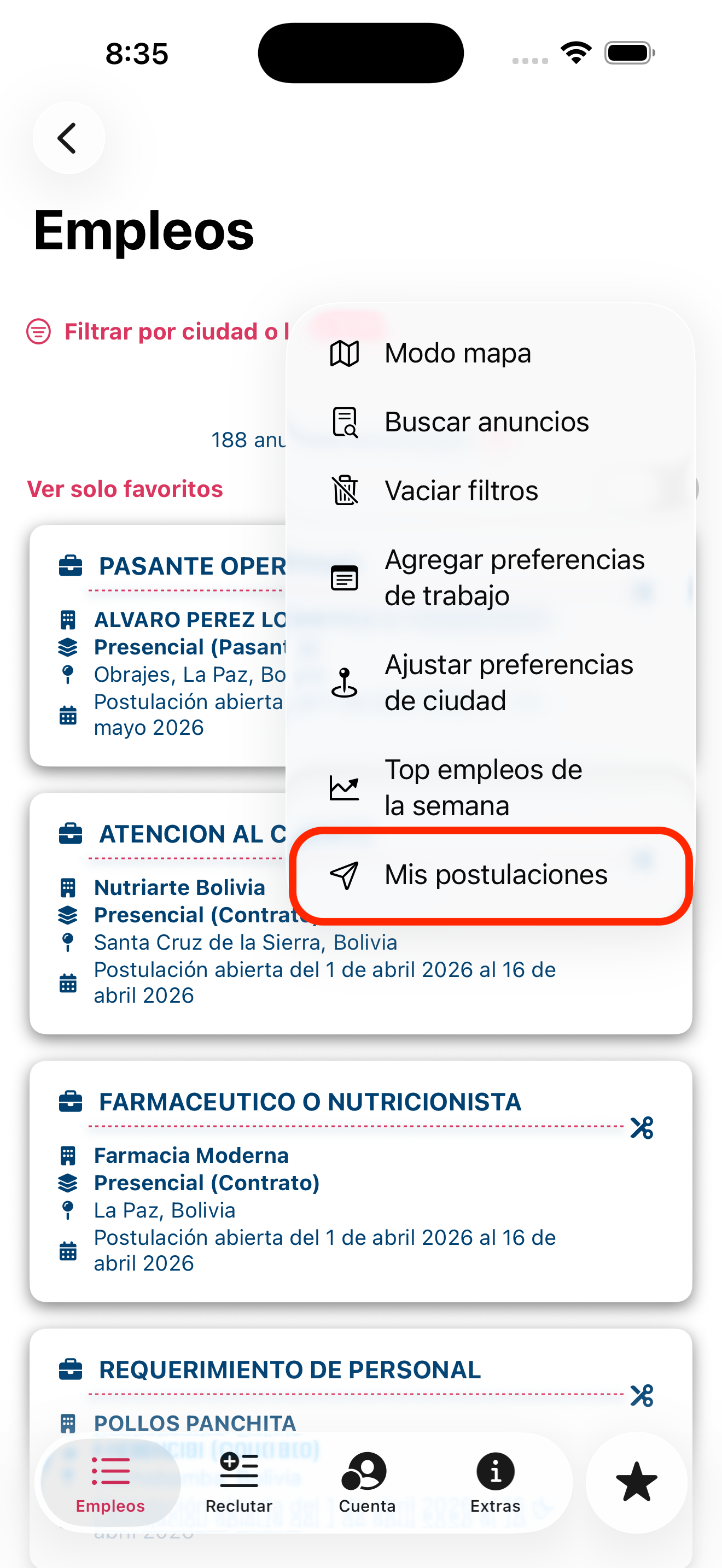722x1568 pixels.
Task: Tap the icon beside REQUERIMIENTO DE PERSONAL
Action: click(642, 1396)
